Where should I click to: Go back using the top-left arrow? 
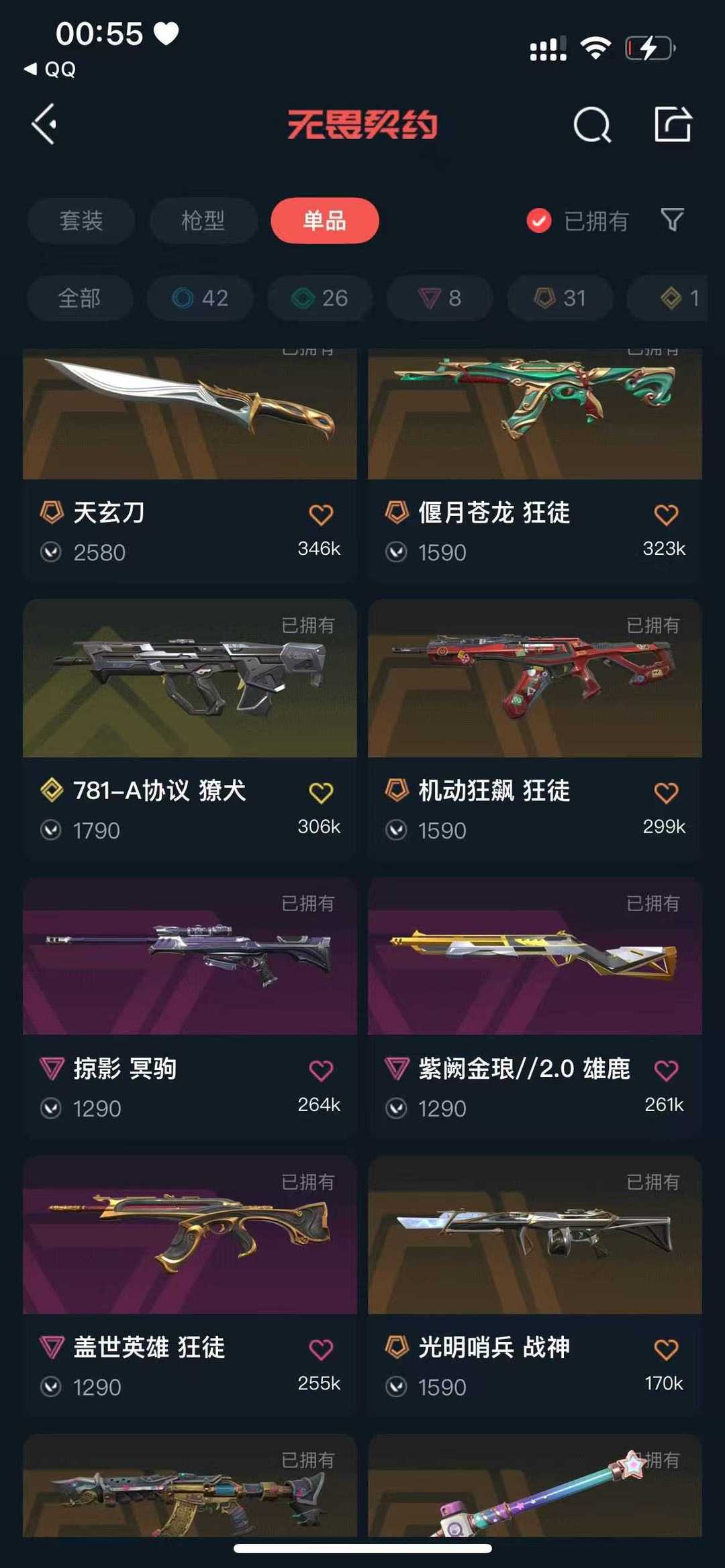[x=44, y=124]
